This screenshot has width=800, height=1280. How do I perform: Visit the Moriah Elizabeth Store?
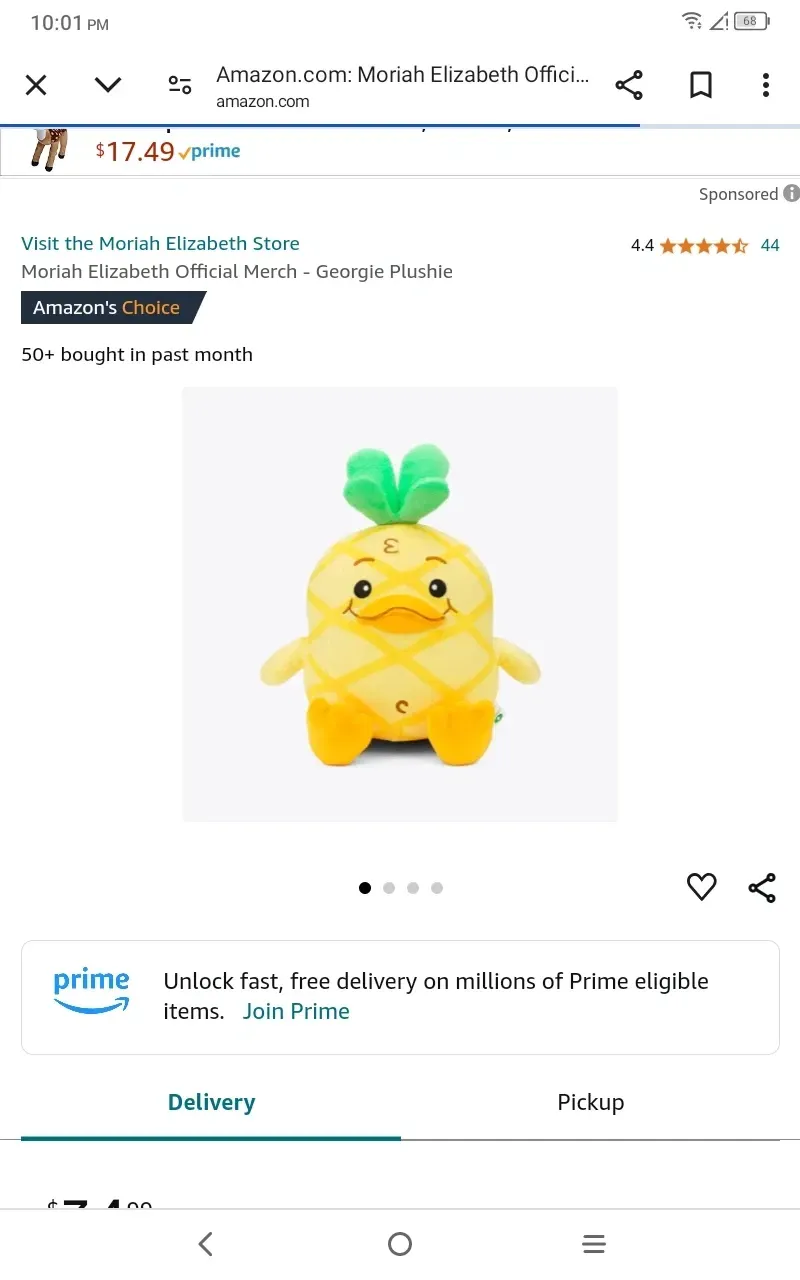160,243
